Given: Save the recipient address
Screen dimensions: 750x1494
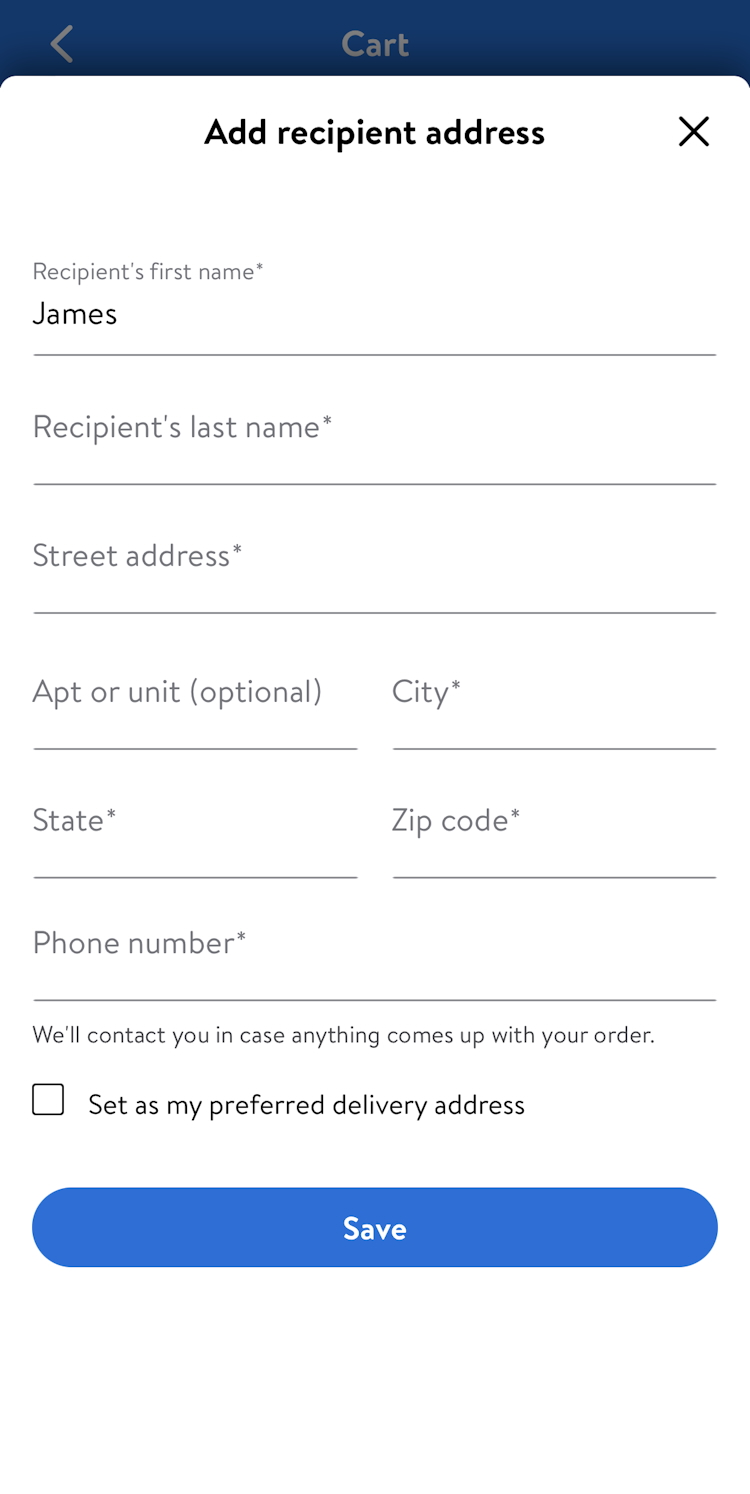Looking at the screenshot, I should pos(374,1227).
